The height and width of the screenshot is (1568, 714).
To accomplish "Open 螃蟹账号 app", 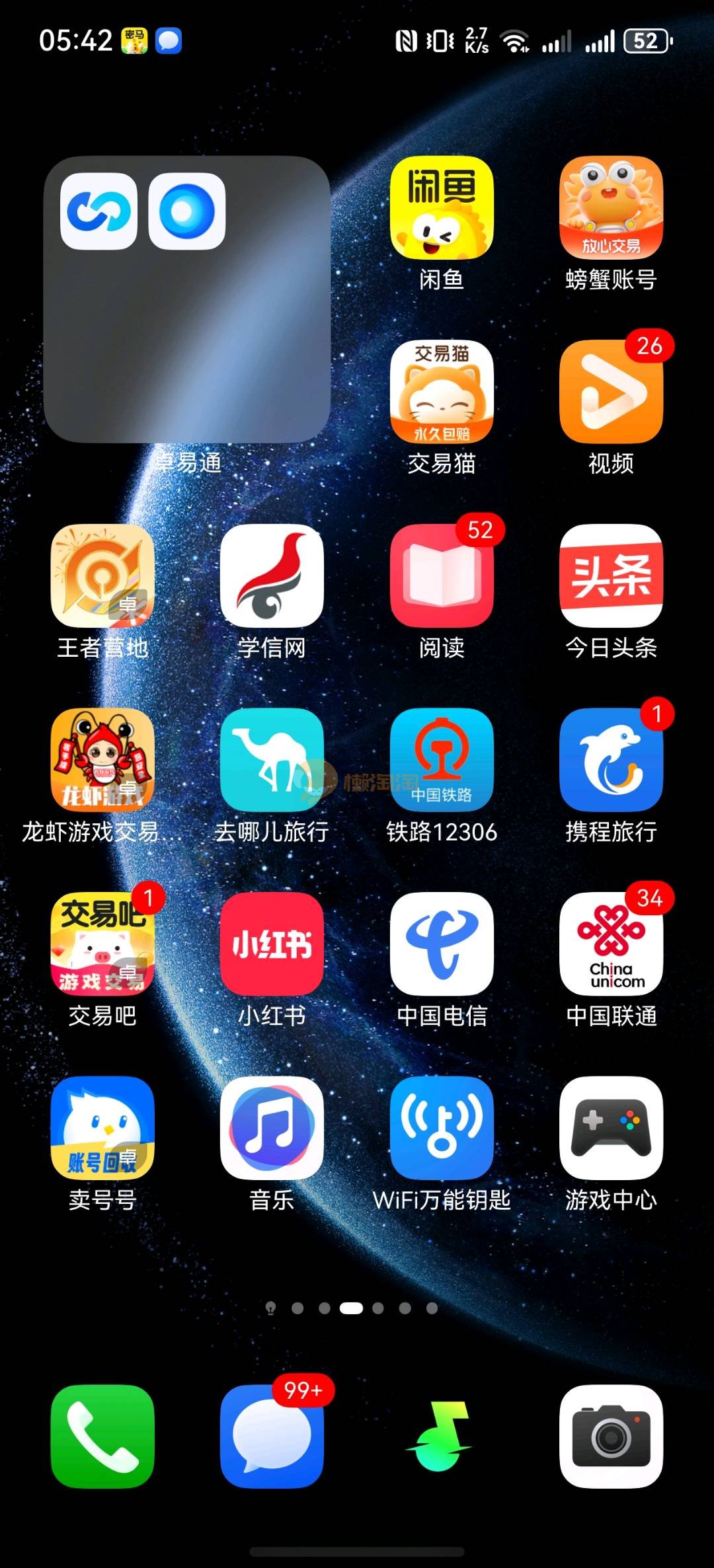I will point(611,208).
